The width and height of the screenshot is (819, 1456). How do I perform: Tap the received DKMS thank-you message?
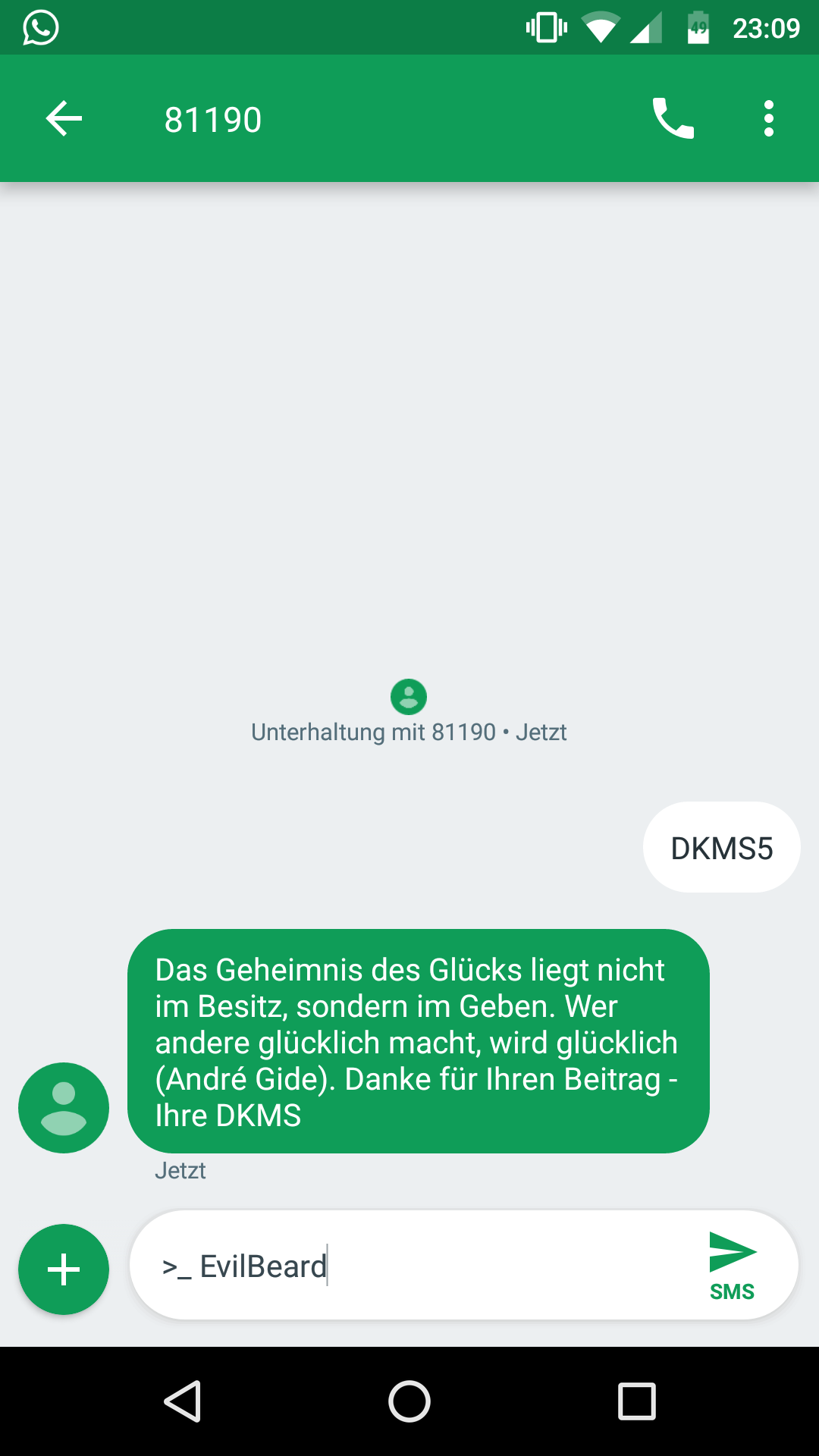(x=419, y=1041)
